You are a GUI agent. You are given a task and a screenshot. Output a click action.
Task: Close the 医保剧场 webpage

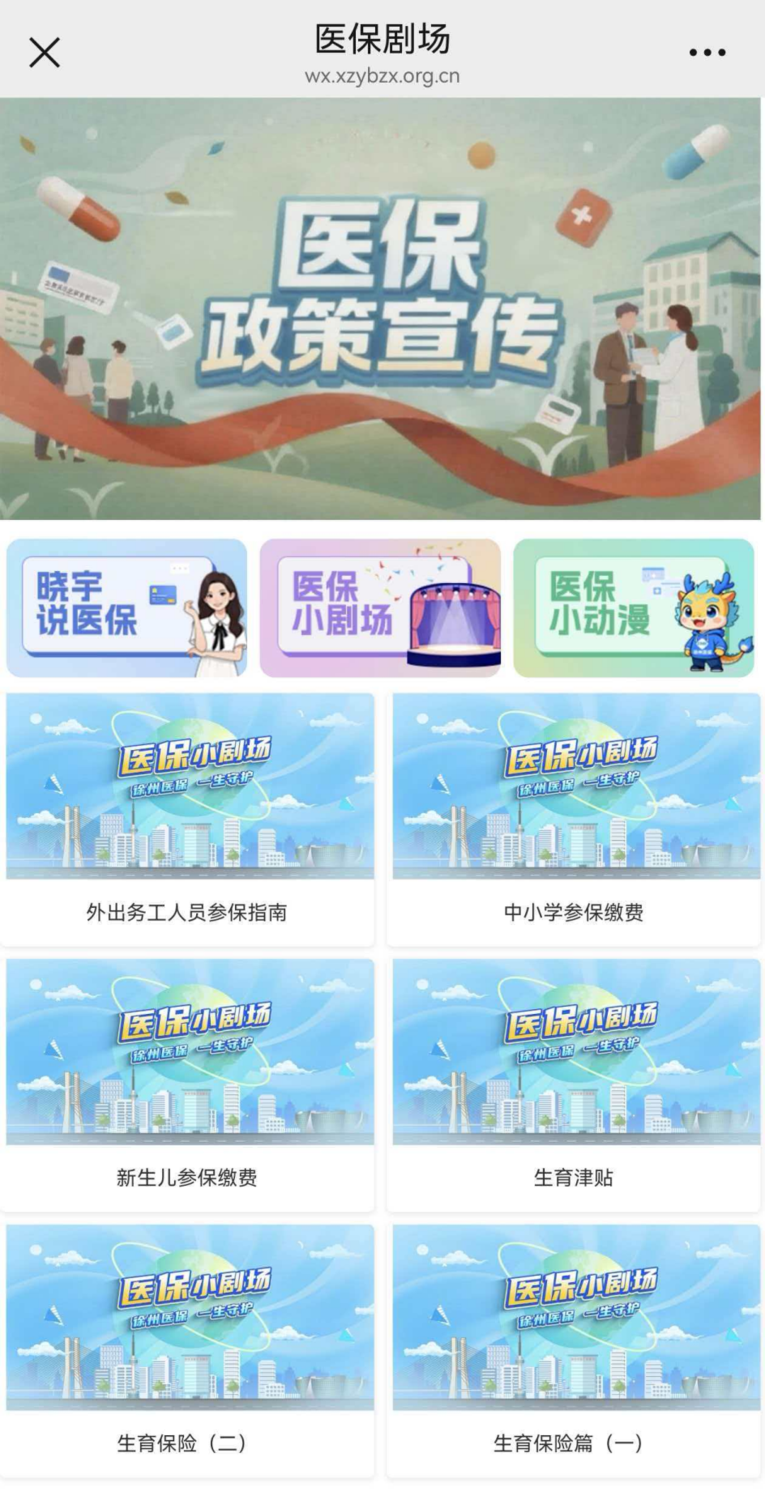tap(44, 52)
